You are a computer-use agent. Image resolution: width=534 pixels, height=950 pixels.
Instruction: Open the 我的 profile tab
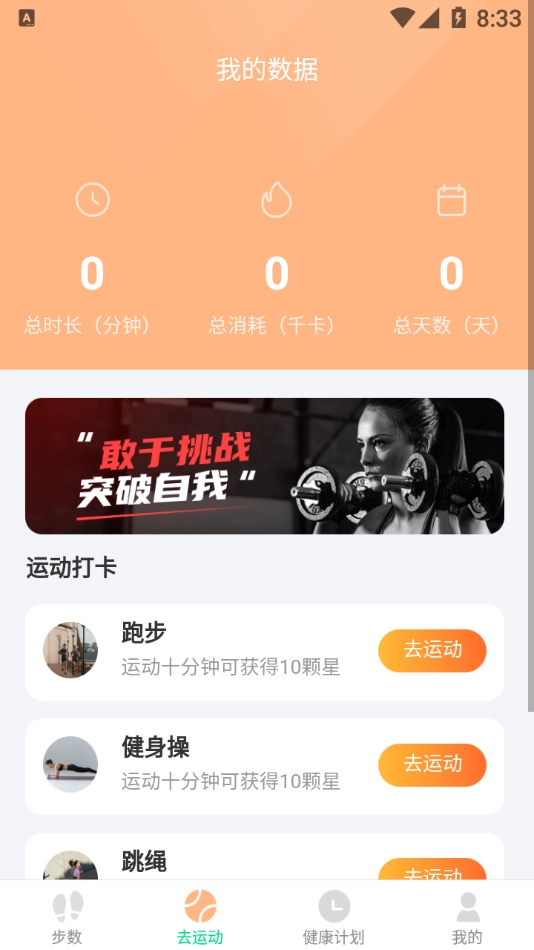click(467, 917)
